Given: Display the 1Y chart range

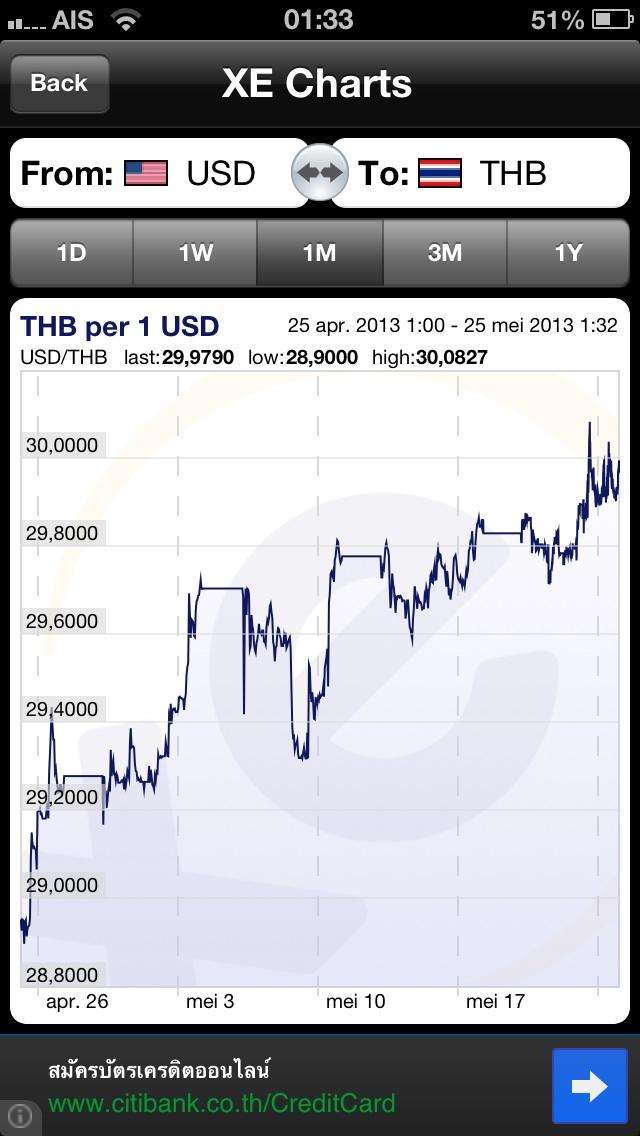Looking at the screenshot, I should coord(568,253).
